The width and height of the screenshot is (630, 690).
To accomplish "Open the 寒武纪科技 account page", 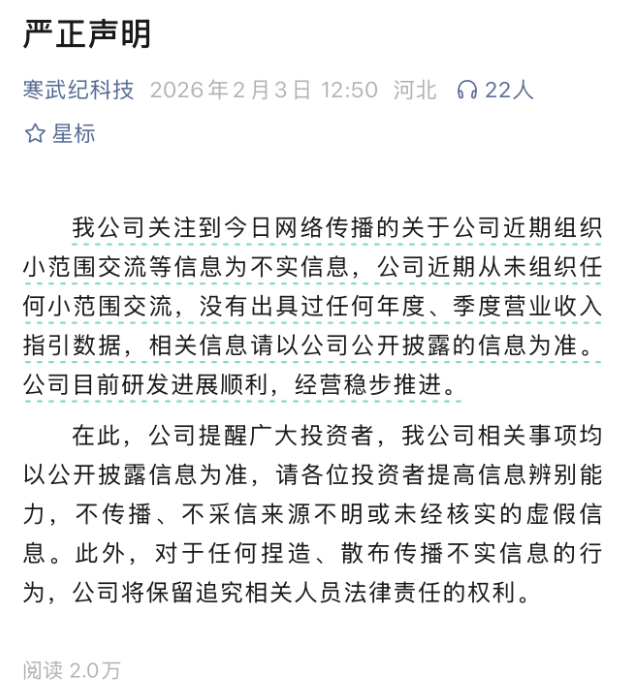I will (x=78, y=90).
